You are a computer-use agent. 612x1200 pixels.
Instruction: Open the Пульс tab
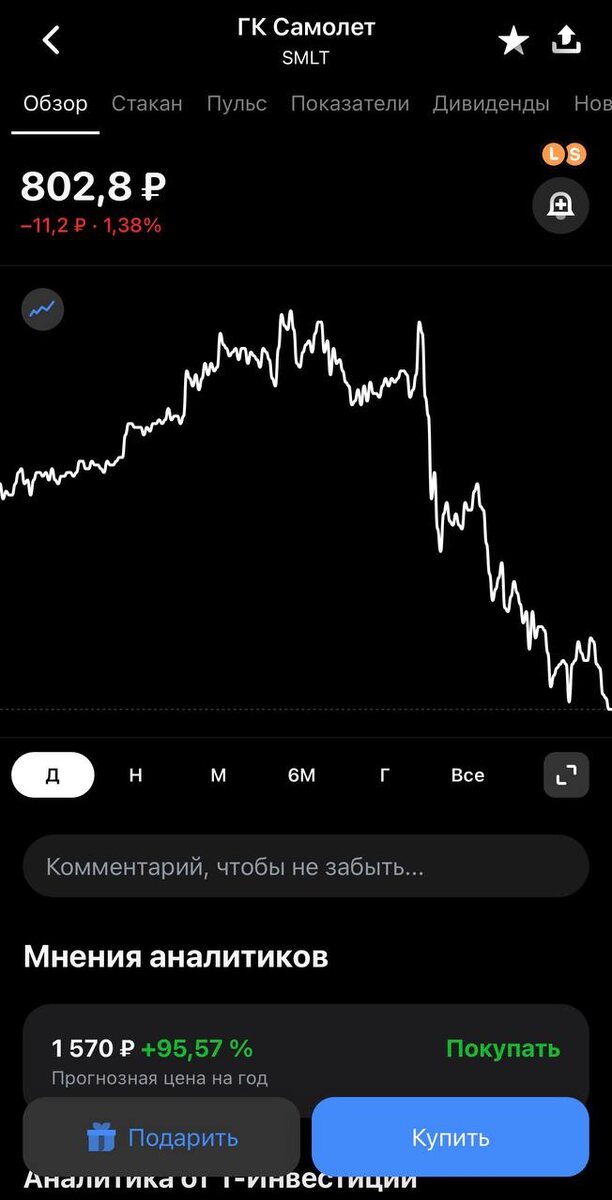coord(236,104)
